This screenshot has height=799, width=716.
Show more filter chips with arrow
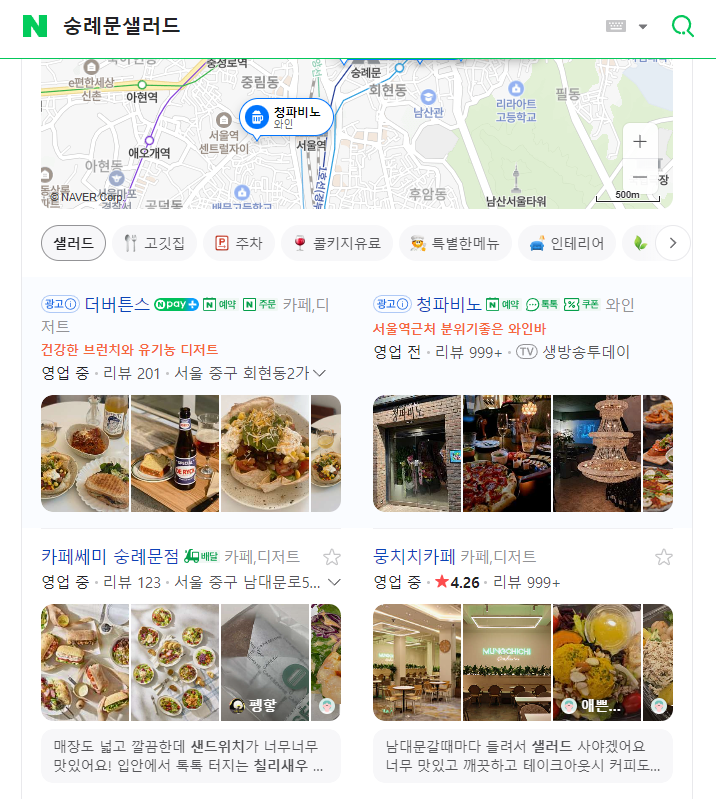click(x=673, y=243)
